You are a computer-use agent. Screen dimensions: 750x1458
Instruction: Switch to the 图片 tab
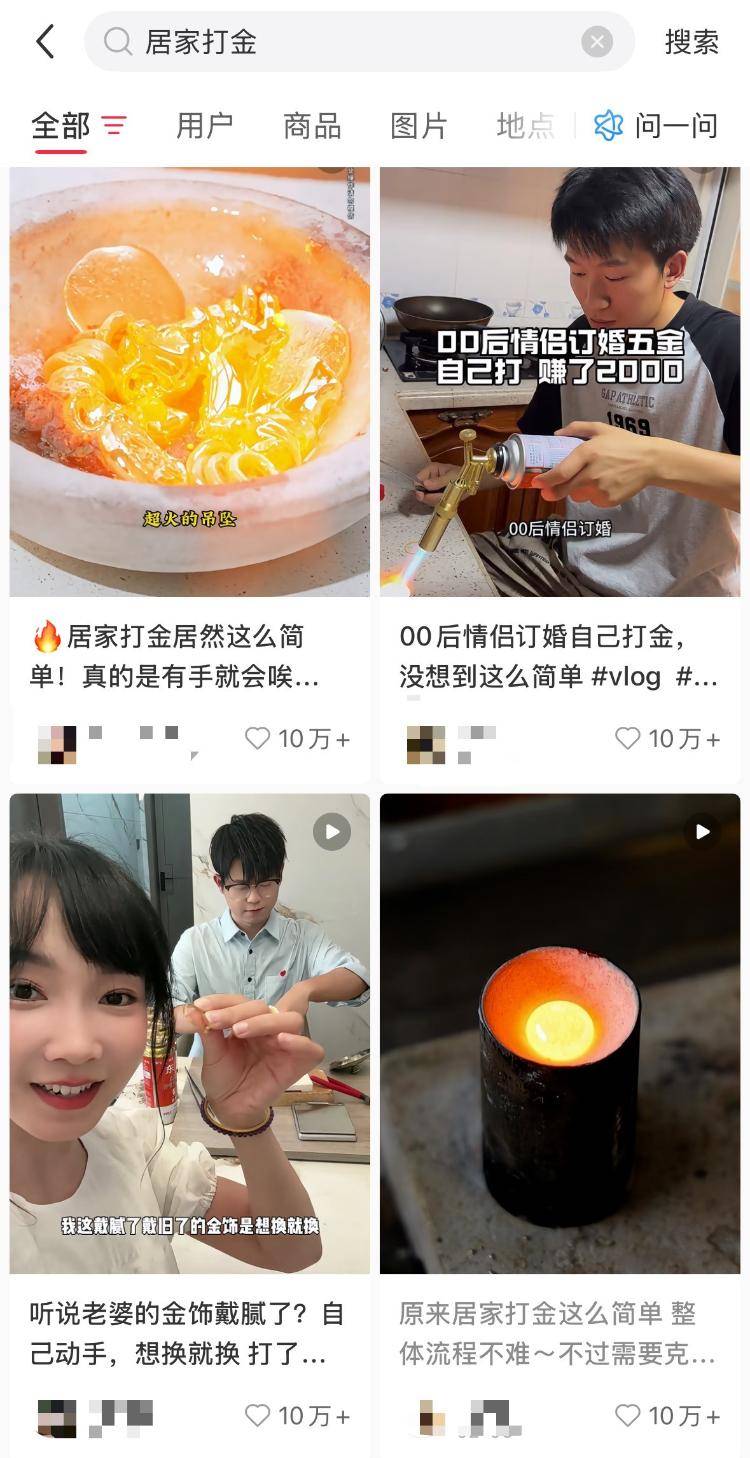(419, 126)
